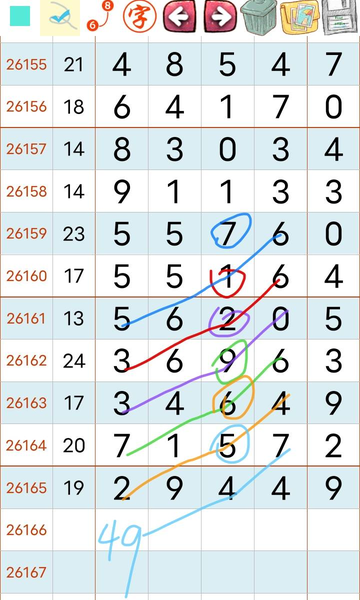Save the chart with the floppy disk
The height and width of the screenshot is (600, 360).
pos(340,17)
